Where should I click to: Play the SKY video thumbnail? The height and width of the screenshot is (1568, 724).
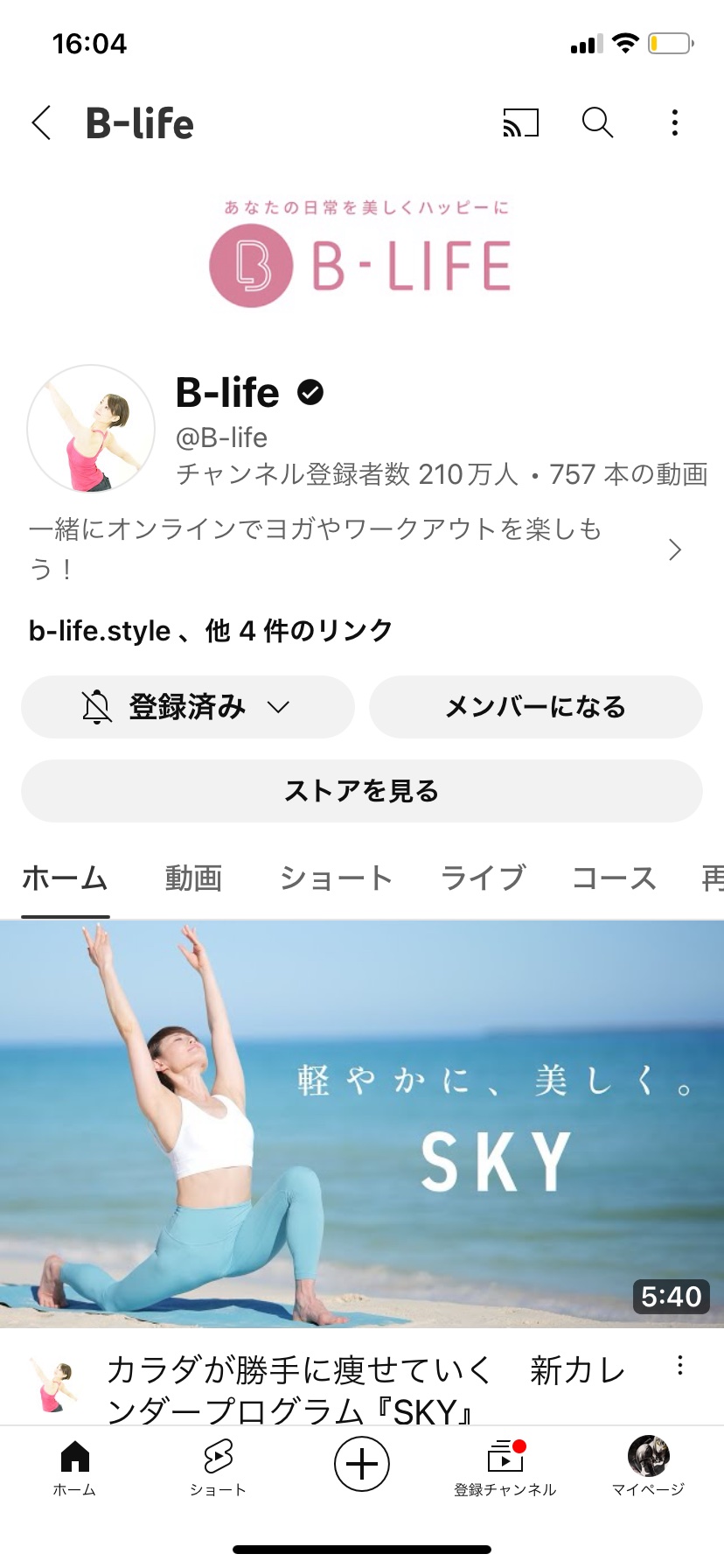click(x=361, y=1123)
